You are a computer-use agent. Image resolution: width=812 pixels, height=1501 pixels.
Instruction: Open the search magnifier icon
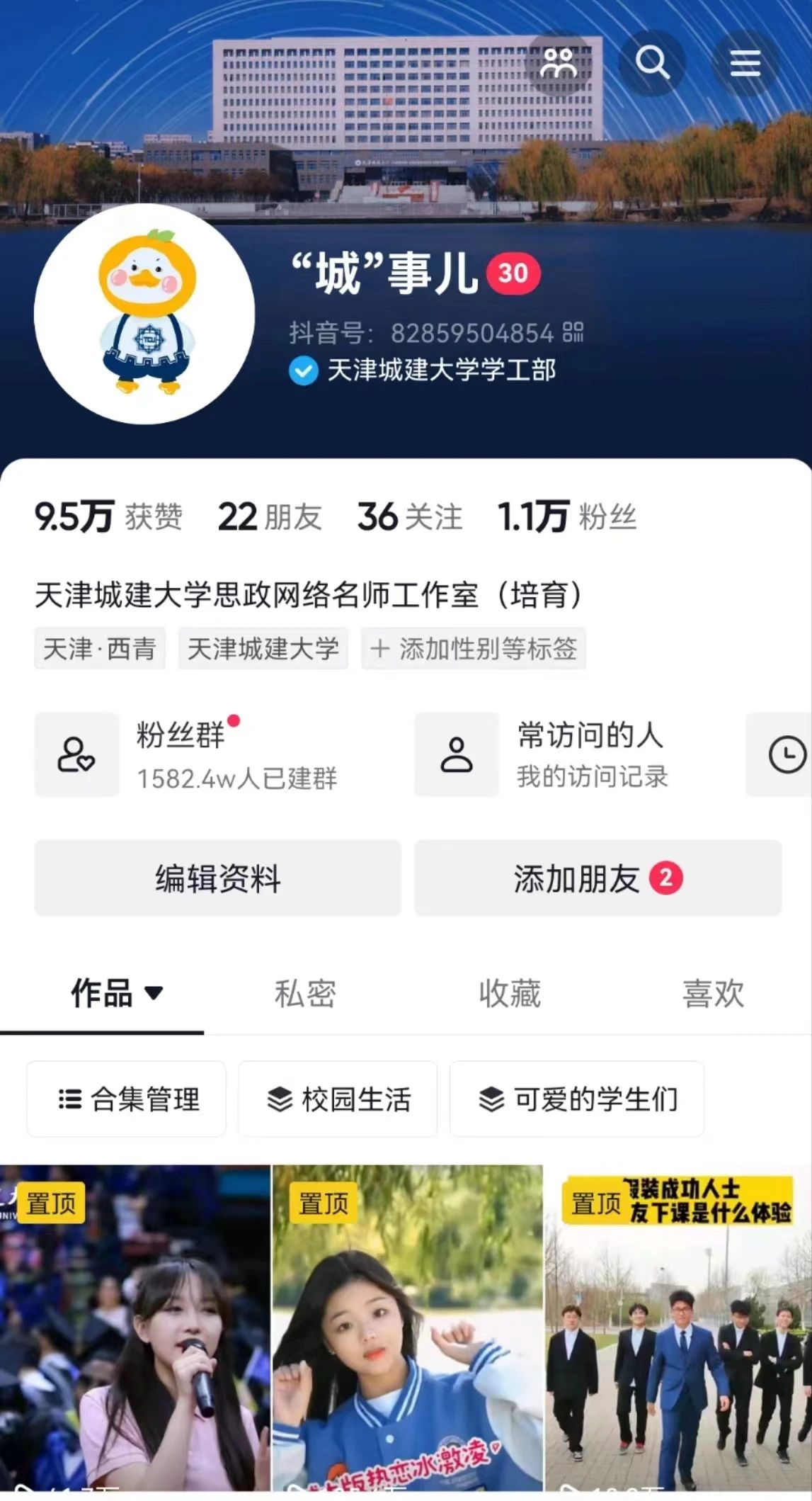click(652, 63)
